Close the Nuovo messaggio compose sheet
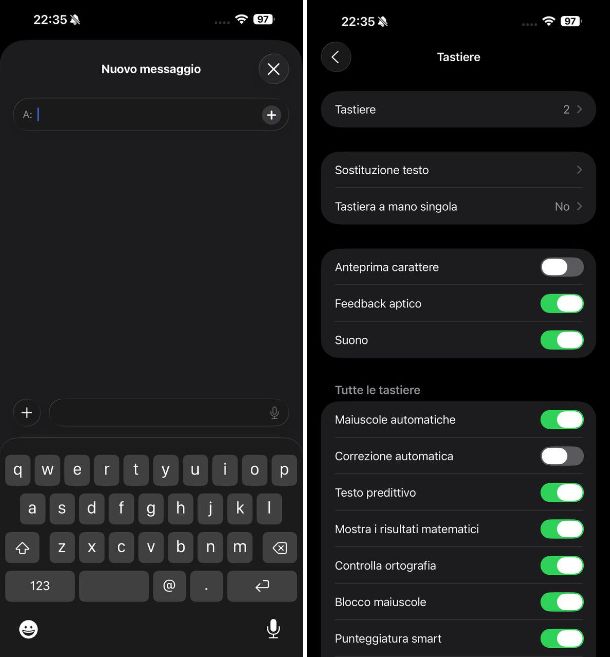 [x=273, y=69]
